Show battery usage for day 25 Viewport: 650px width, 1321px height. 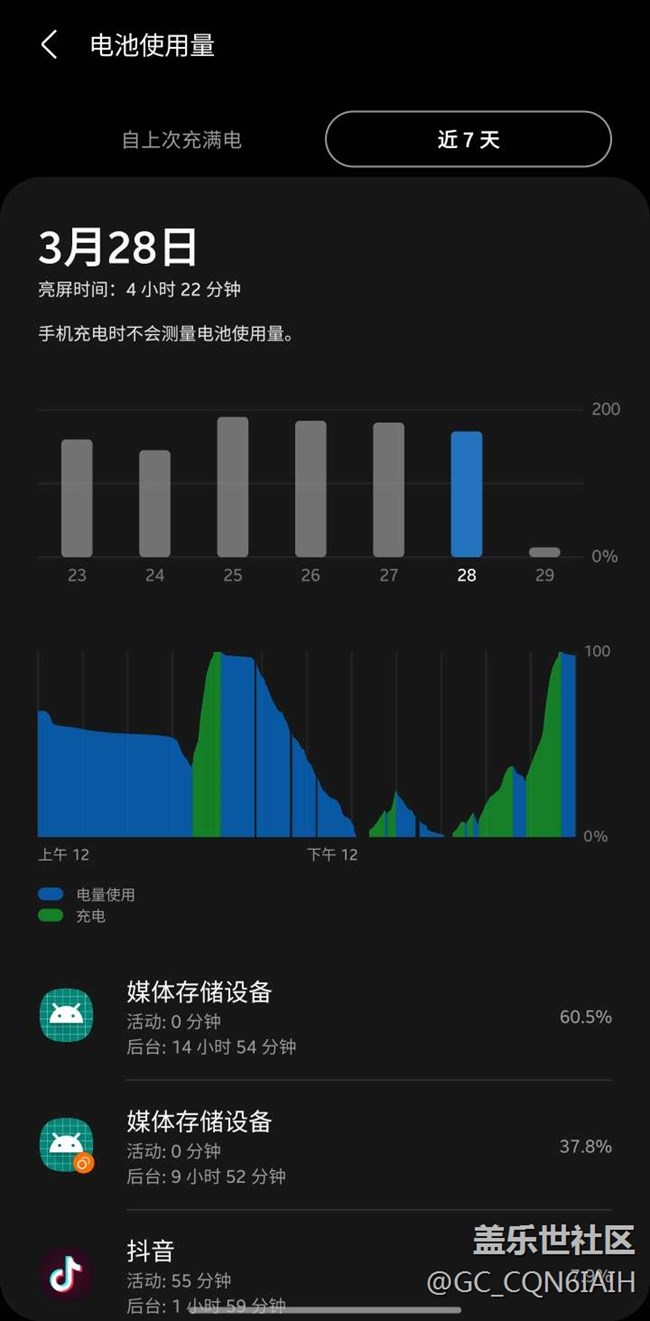click(x=233, y=487)
